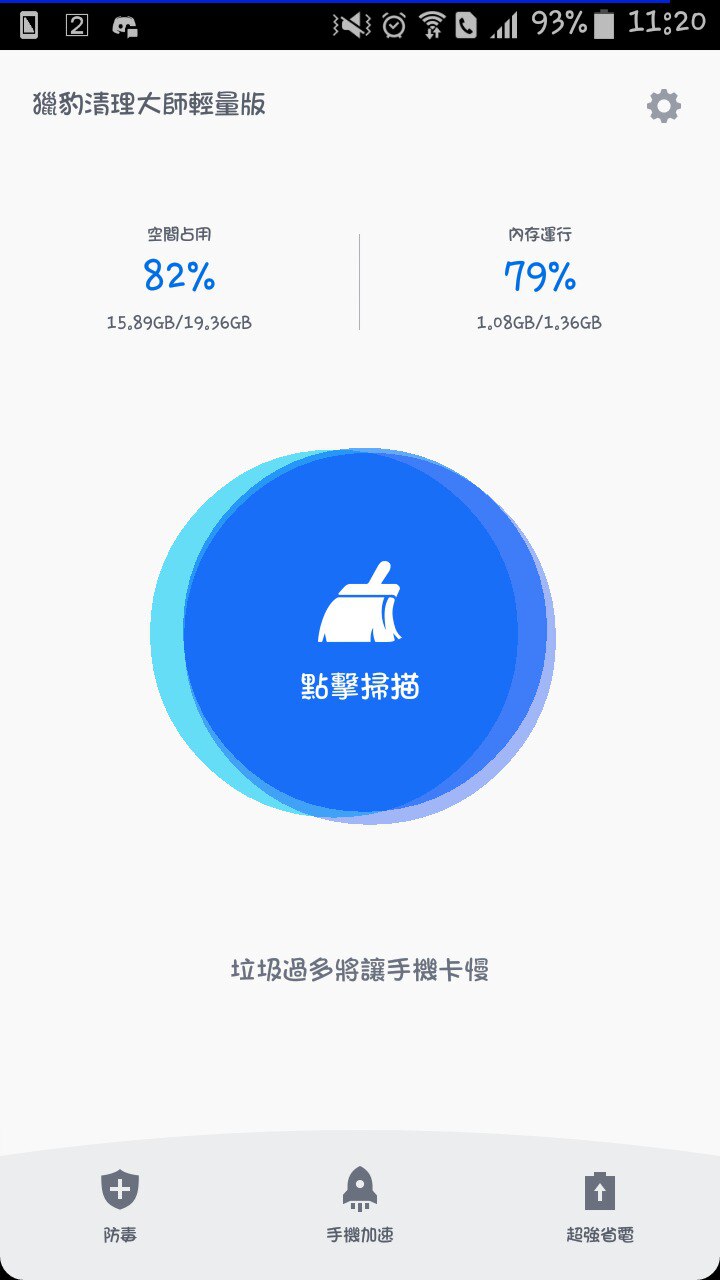Open the settings gear icon

pos(664,106)
